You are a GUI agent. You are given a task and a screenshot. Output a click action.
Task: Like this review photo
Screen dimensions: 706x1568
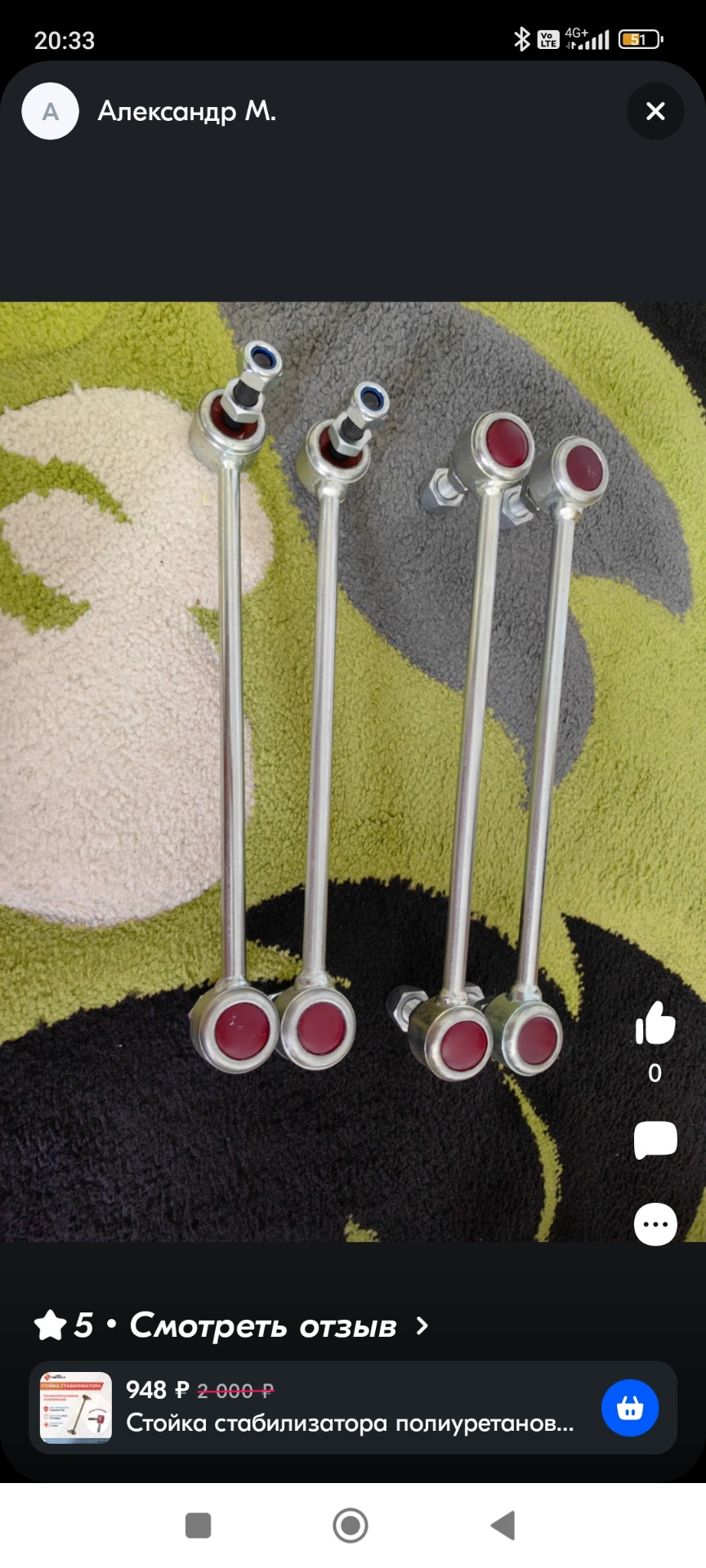point(655,1022)
